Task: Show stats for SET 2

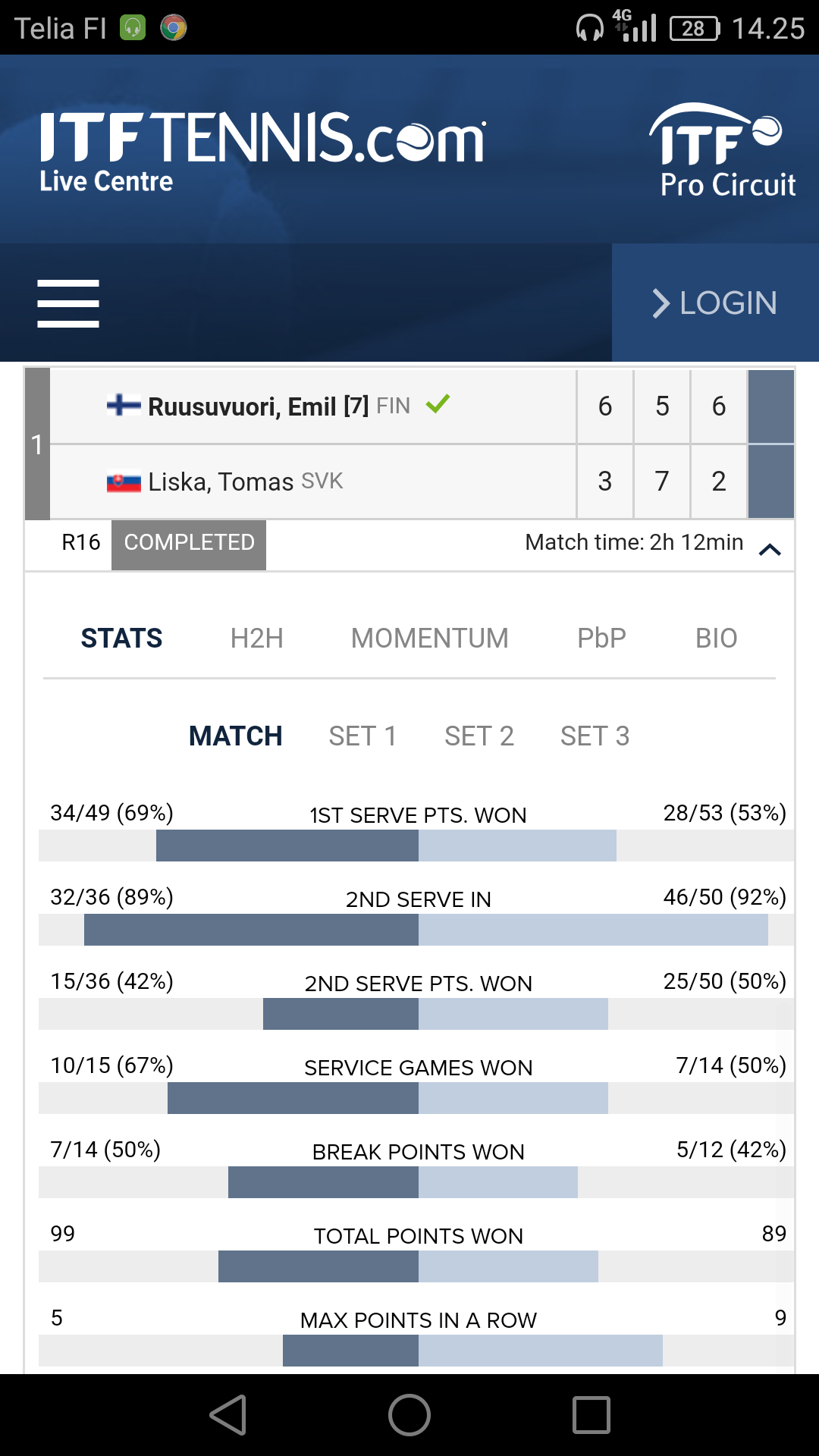Action: coord(479,736)
